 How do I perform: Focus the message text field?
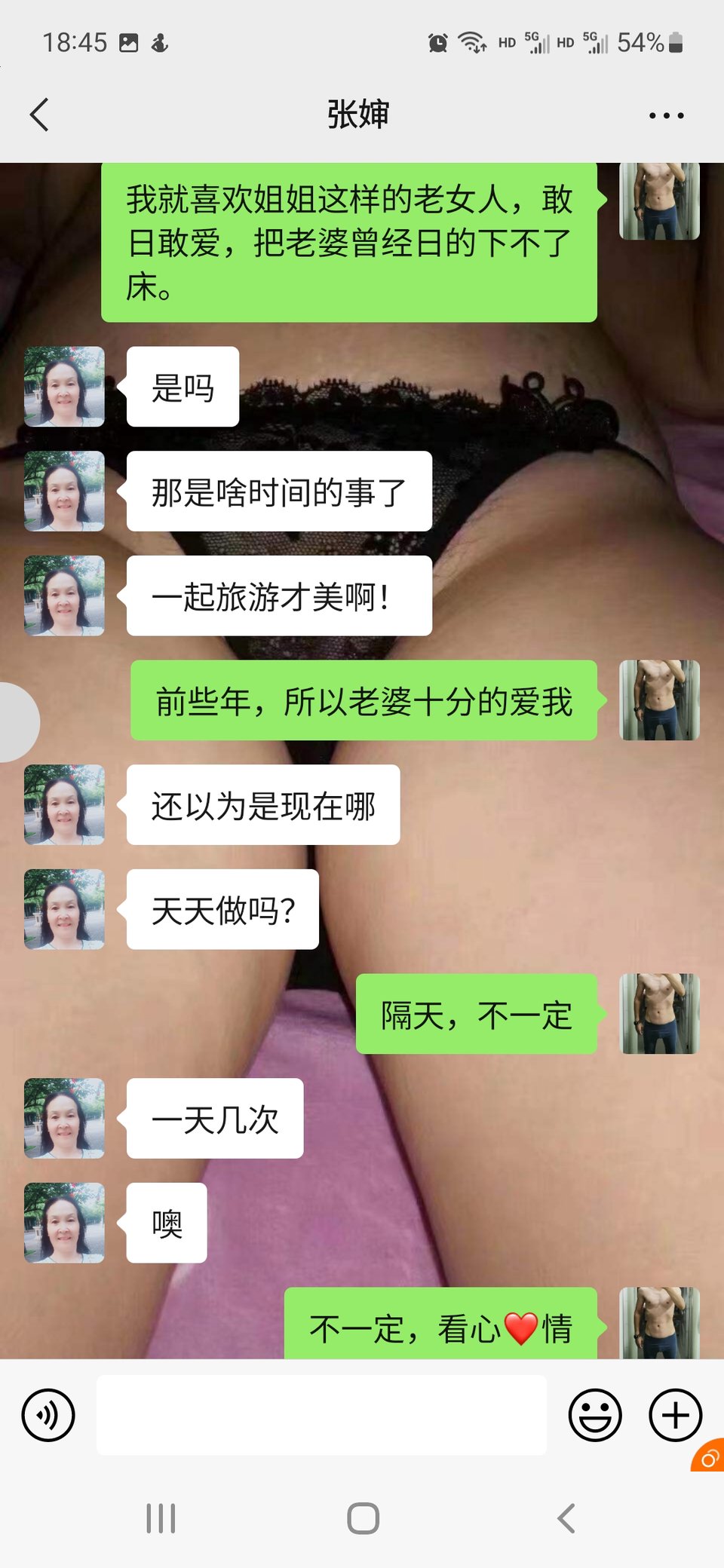tap(321, 1415)
